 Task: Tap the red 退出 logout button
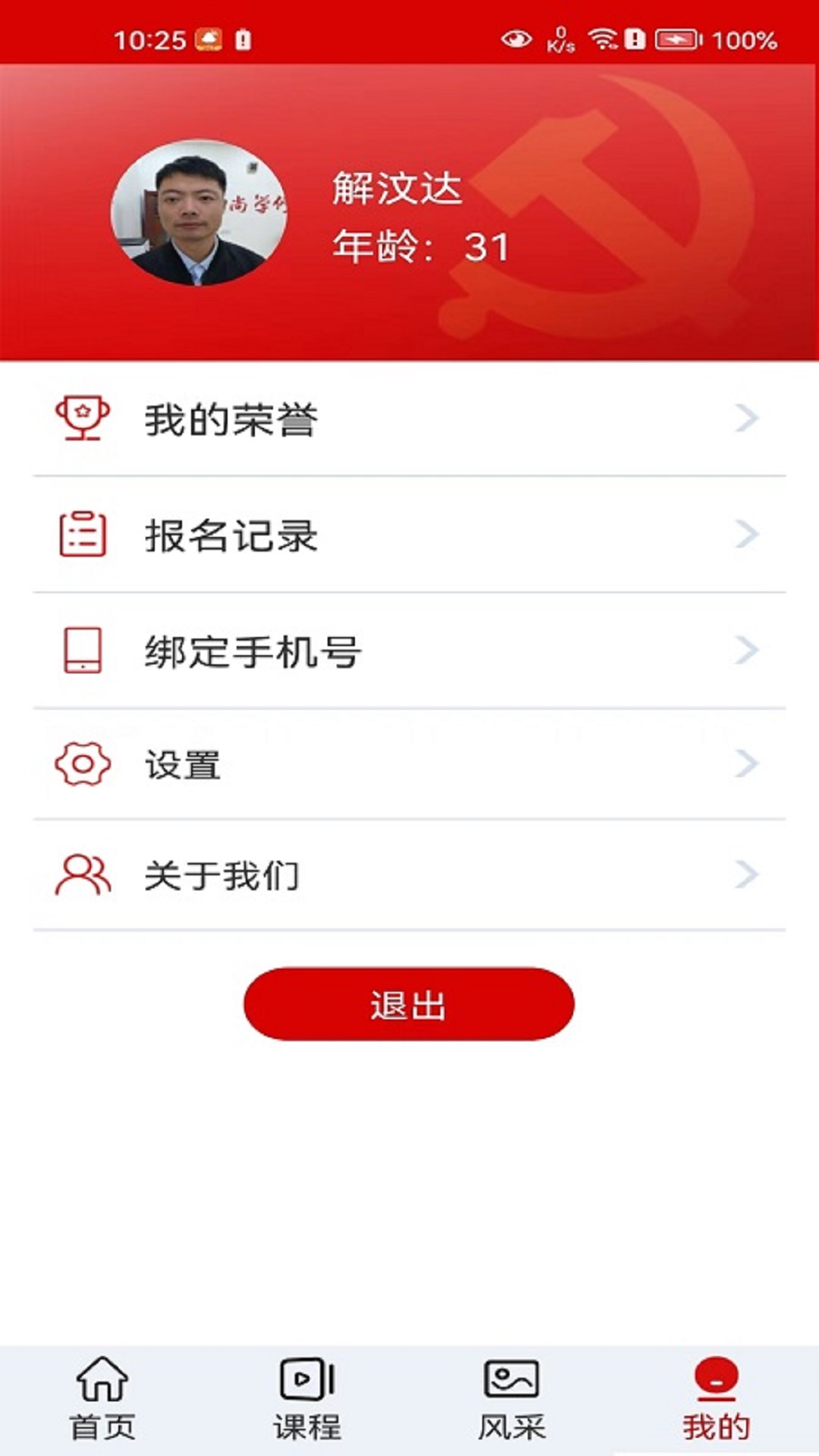409,1004
